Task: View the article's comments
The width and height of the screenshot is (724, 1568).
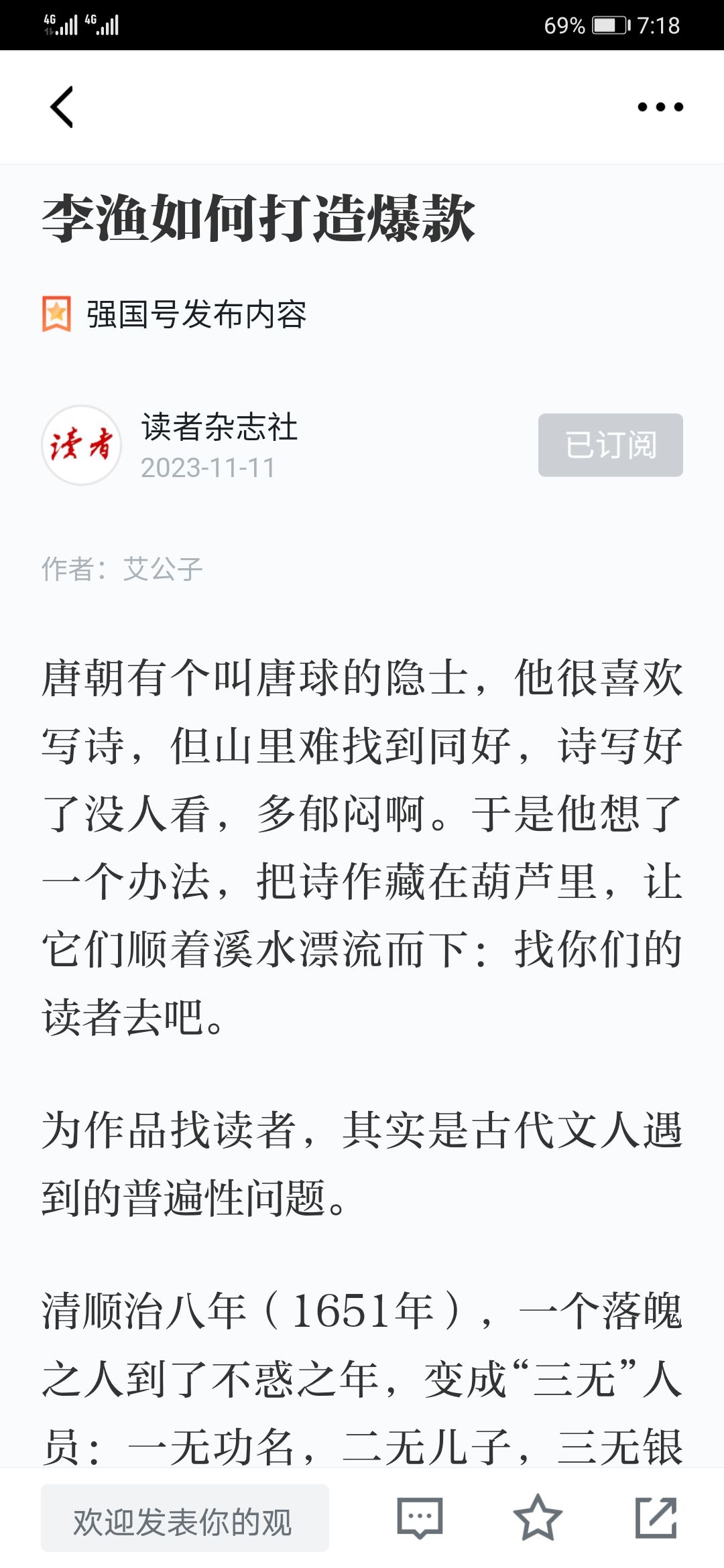Action: coord(420,1518)
